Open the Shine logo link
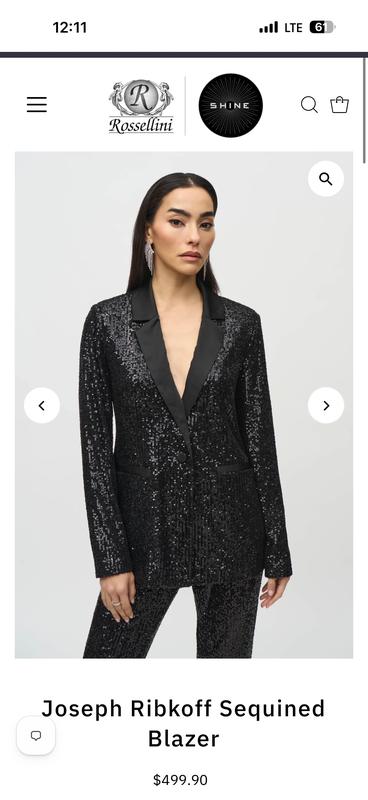 [231, 105]
